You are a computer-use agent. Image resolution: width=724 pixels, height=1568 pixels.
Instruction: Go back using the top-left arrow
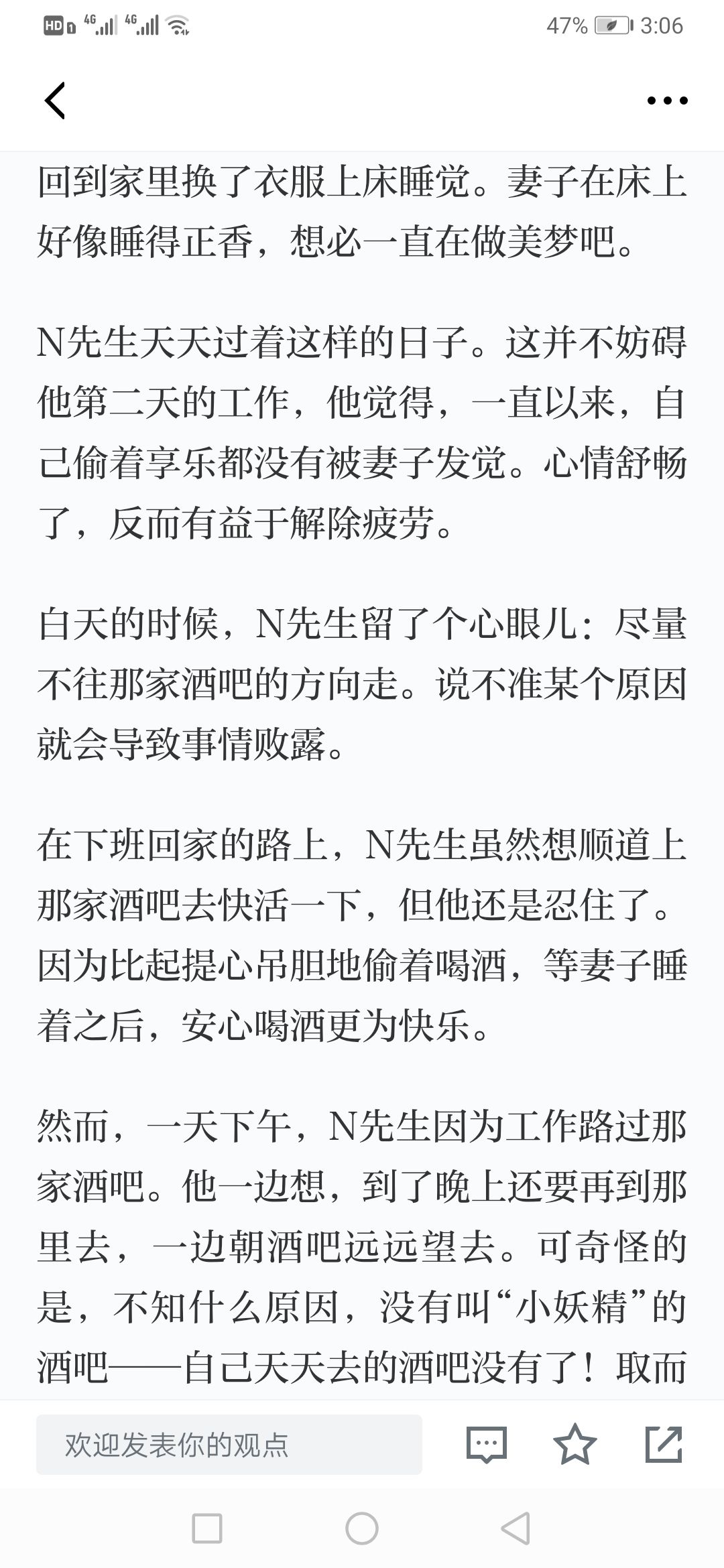(55, 101)
